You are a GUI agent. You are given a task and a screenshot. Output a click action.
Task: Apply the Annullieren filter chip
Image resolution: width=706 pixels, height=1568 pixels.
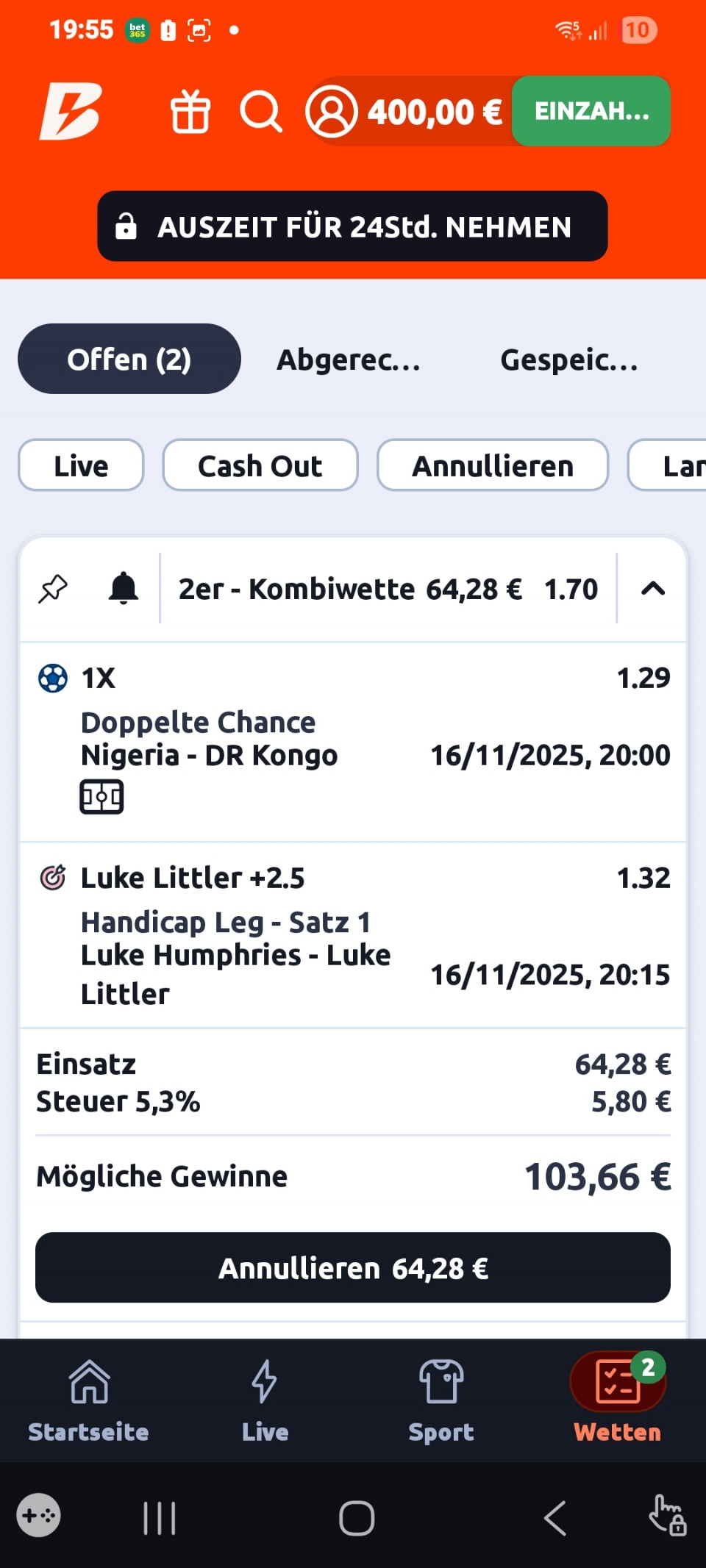point(492,465)
